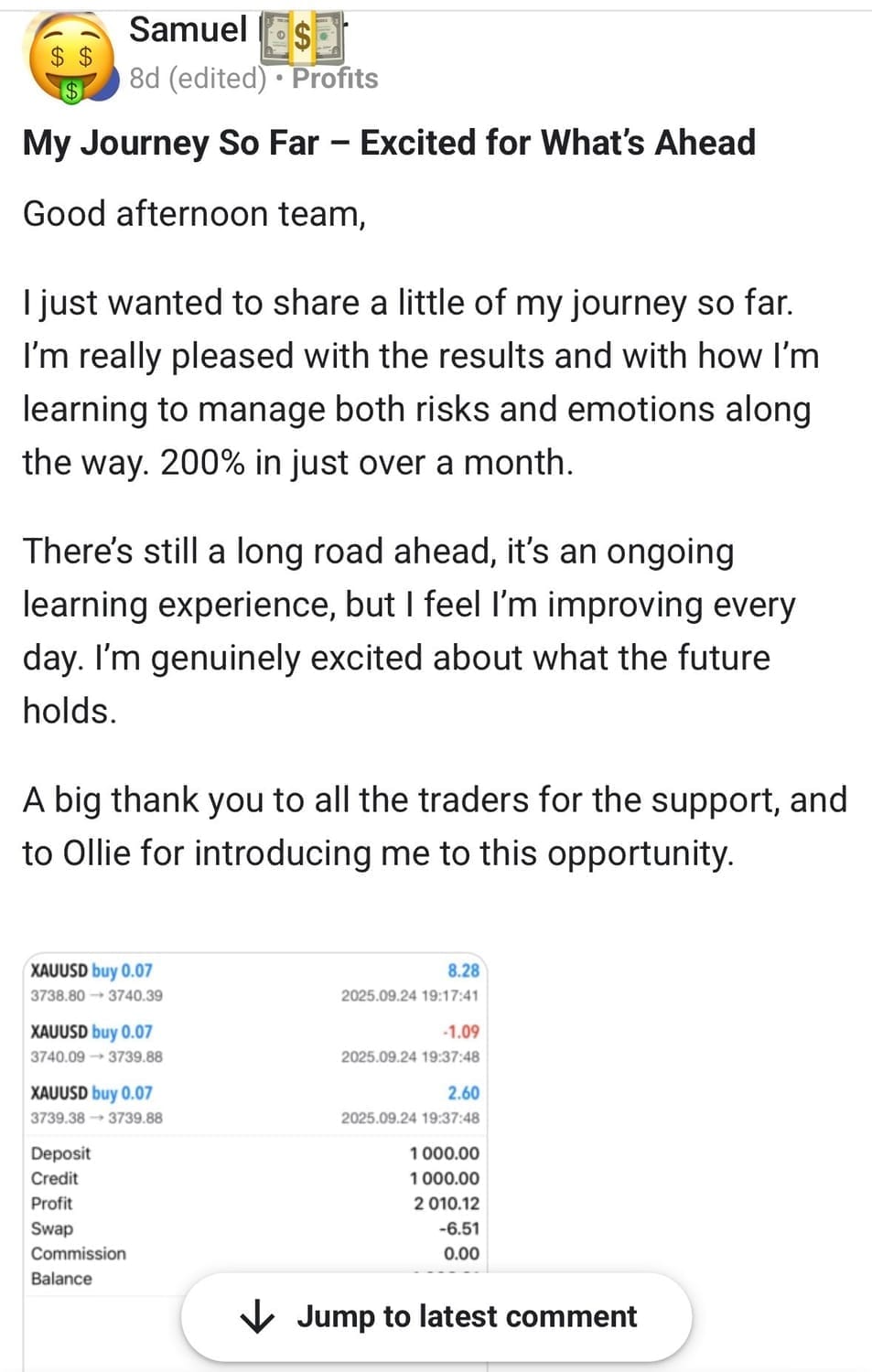View Samuel's profile by name

[x=188, y=30]
